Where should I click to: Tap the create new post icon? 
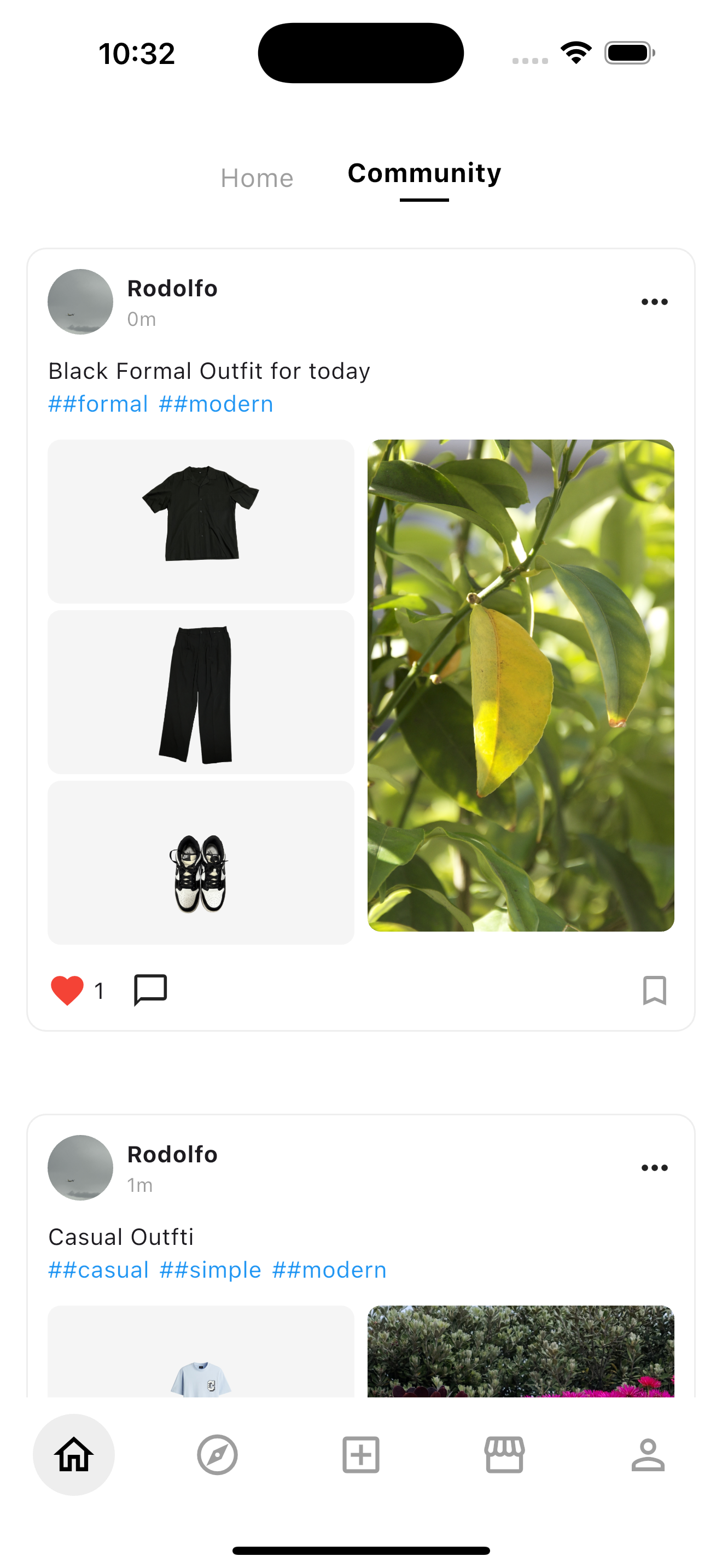click(361, 1455)
